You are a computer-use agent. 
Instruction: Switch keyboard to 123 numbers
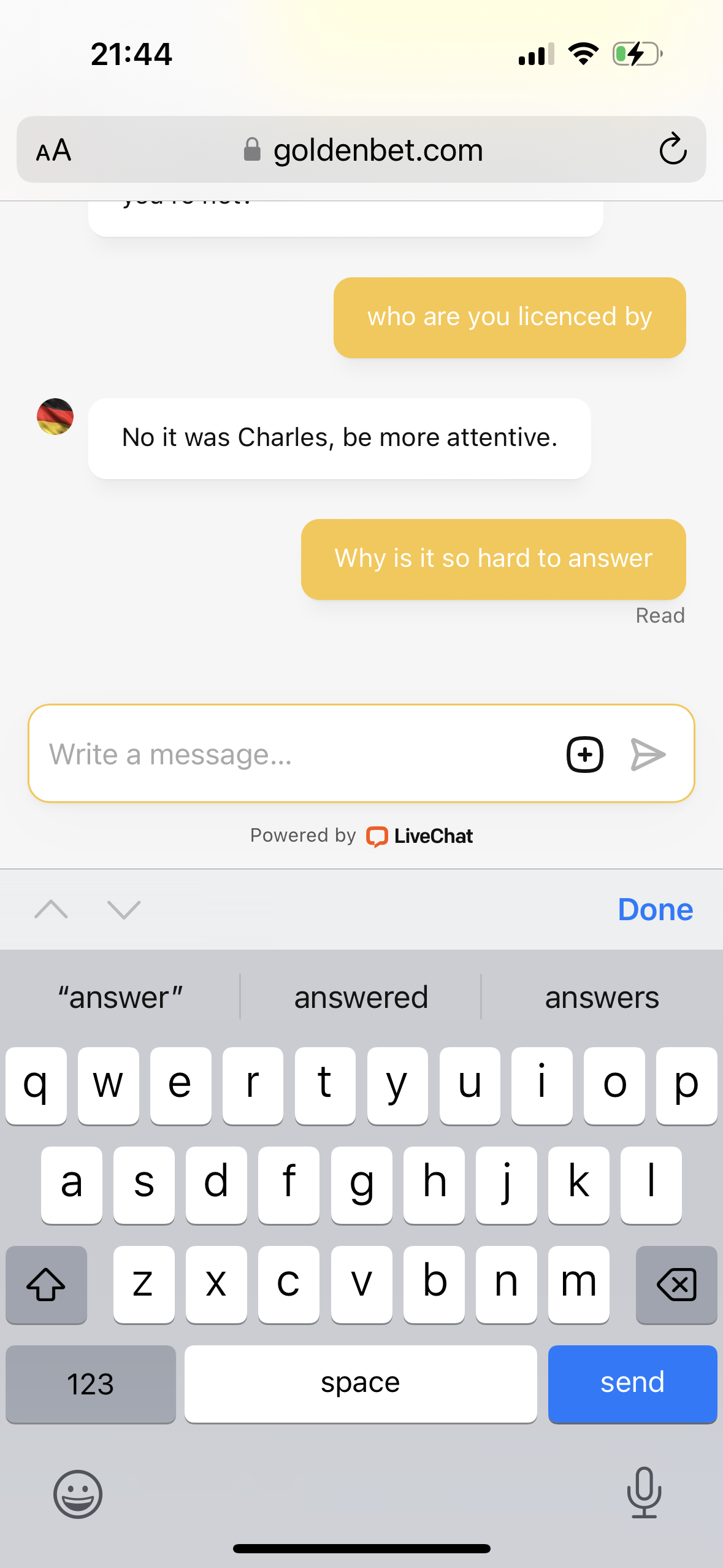pos(91,1383)
